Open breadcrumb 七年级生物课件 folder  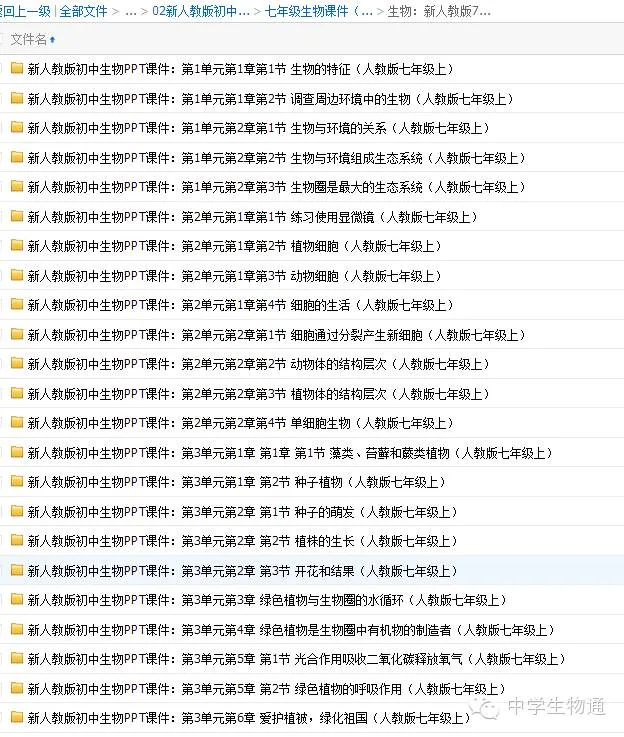[319, 11]
